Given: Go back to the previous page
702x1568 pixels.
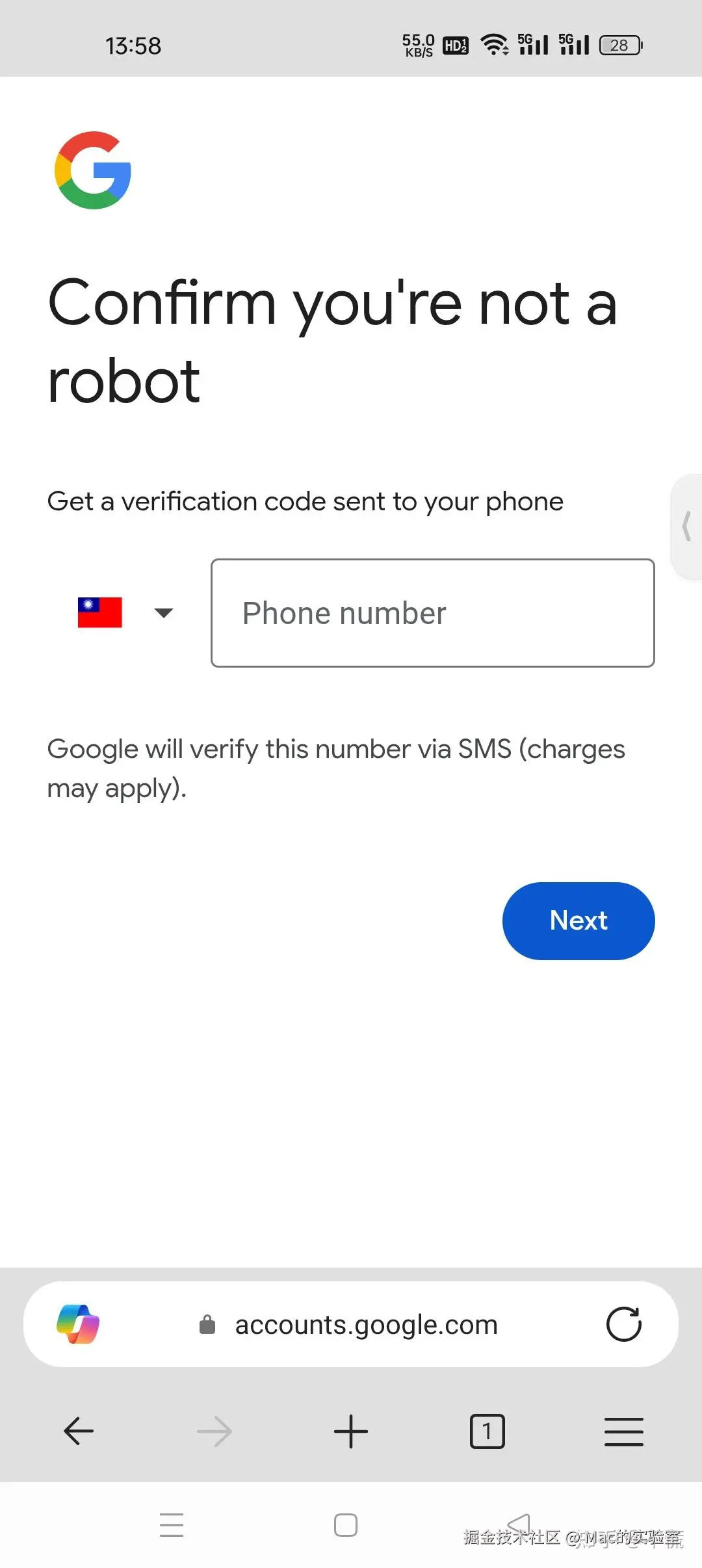Looking at the screenshot, I should [79, 1431].
